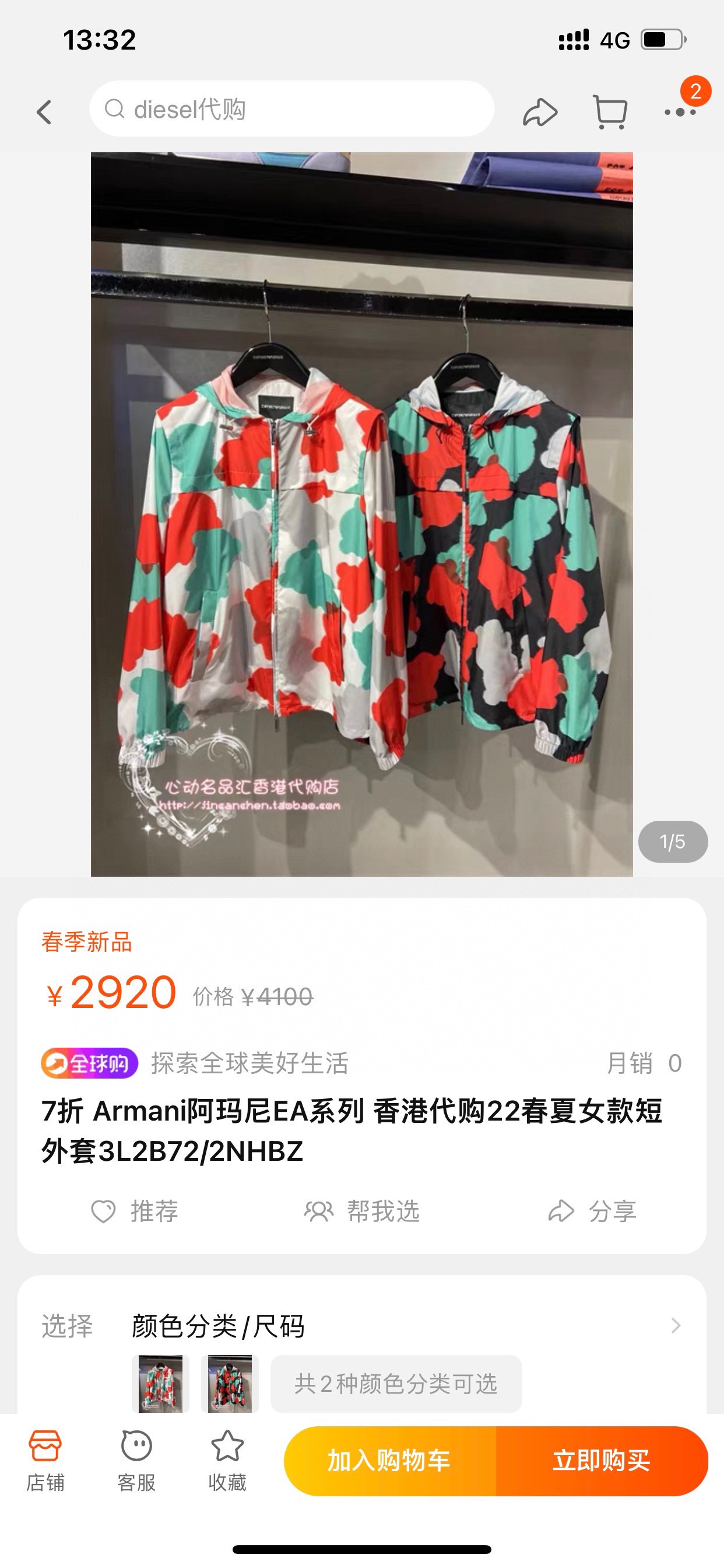Add item to favorites with 收藏
The width and height of the screenshot is (724, 1568).
click(x=227, y=1461)
